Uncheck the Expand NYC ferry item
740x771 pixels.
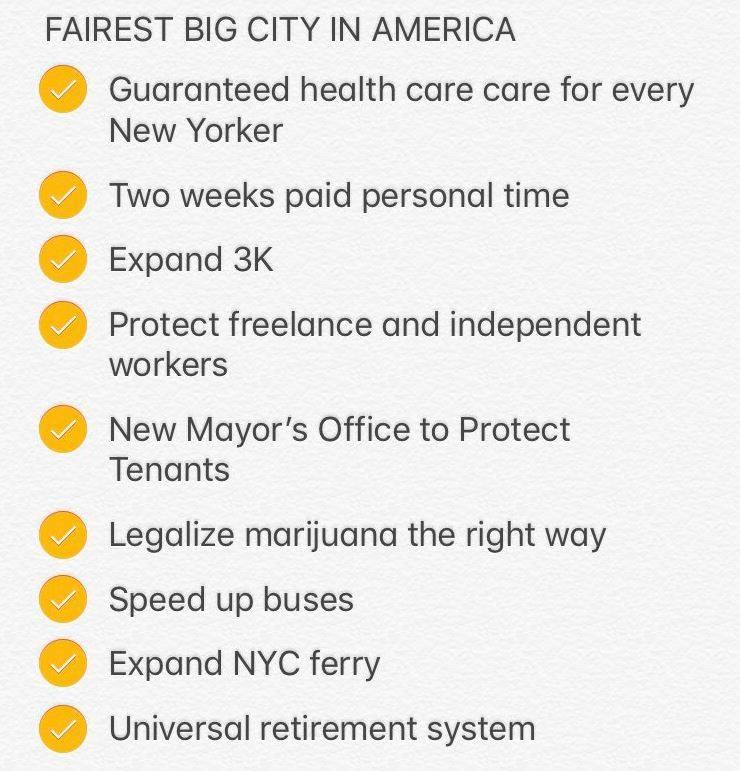tap(63, 664)
